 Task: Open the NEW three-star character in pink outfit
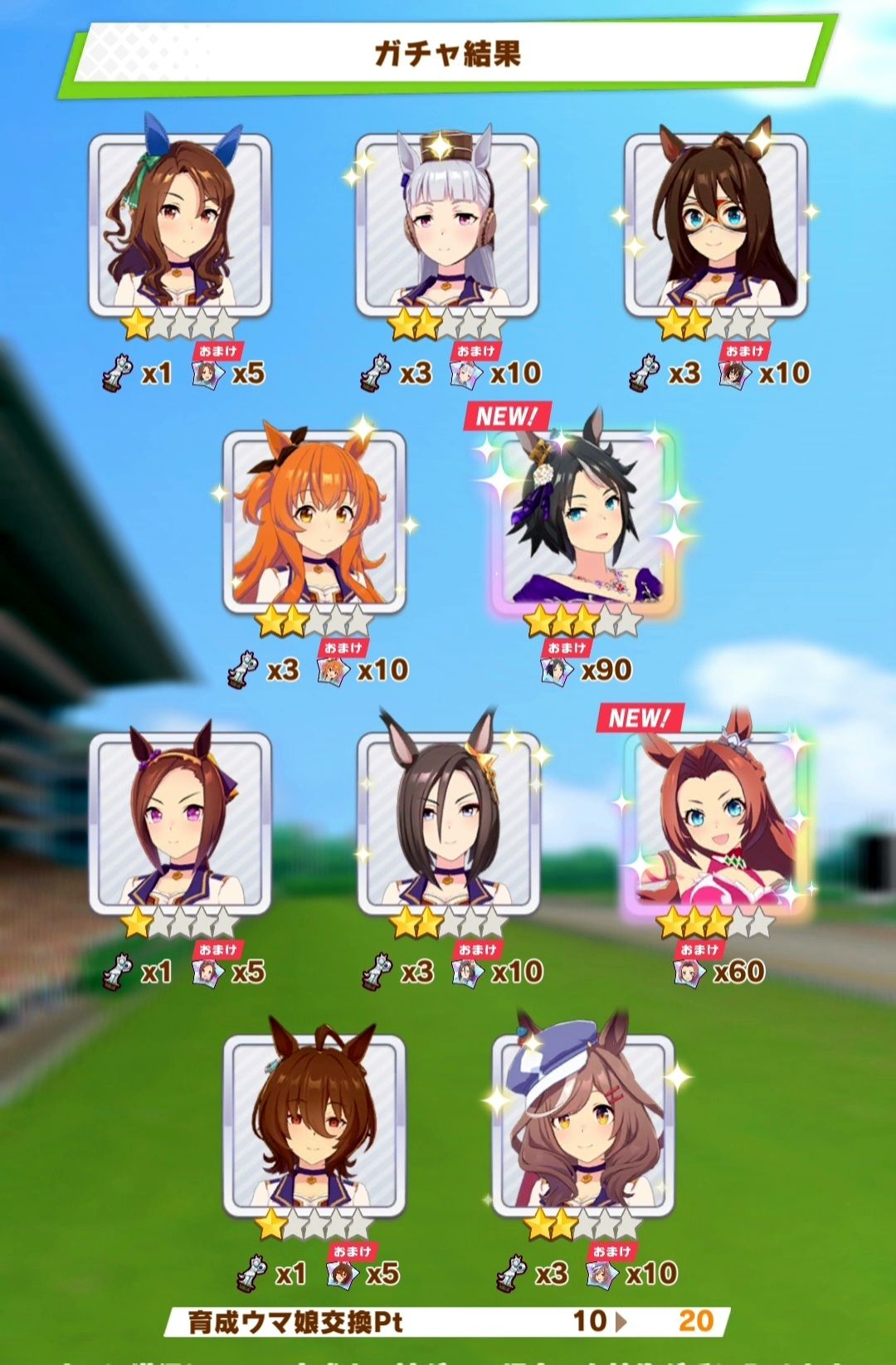point(718,824)
